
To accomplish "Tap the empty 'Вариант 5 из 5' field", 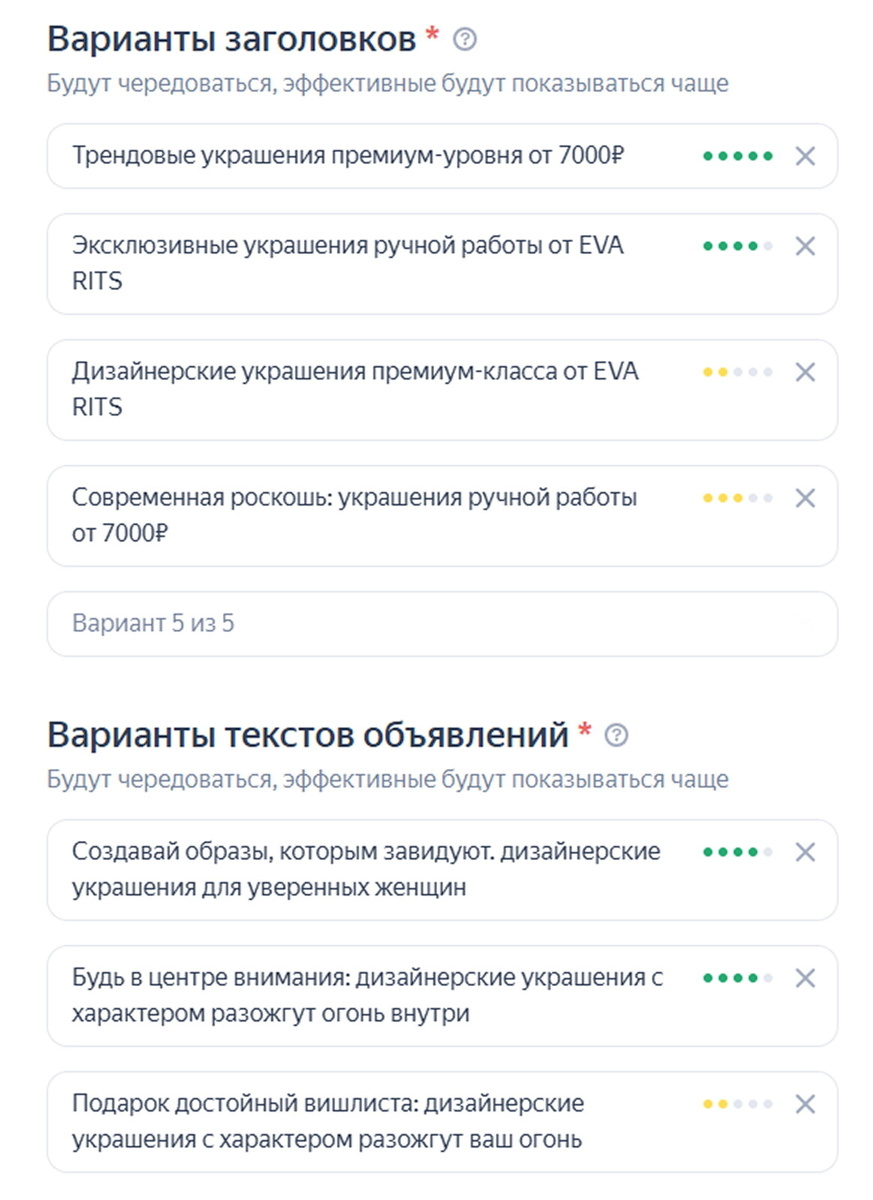I will point(442,624).
